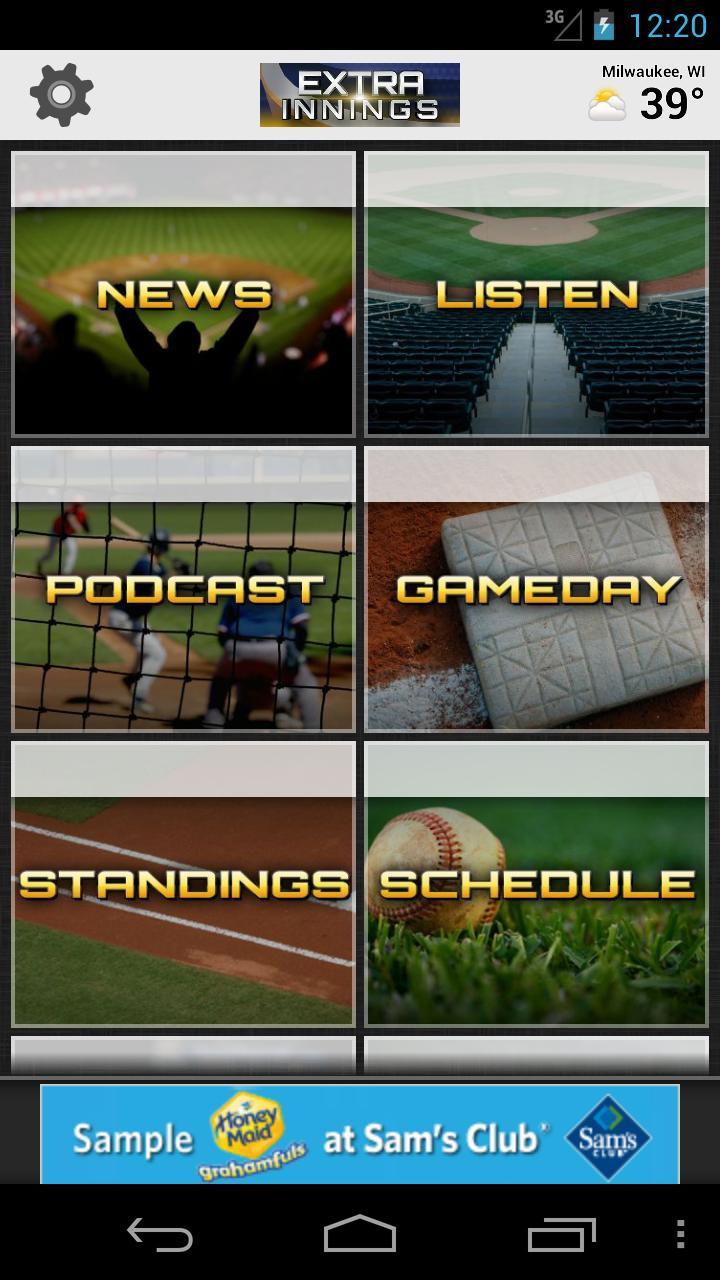
Task: Open the NEWS section tile
Action: click(183, 292)
